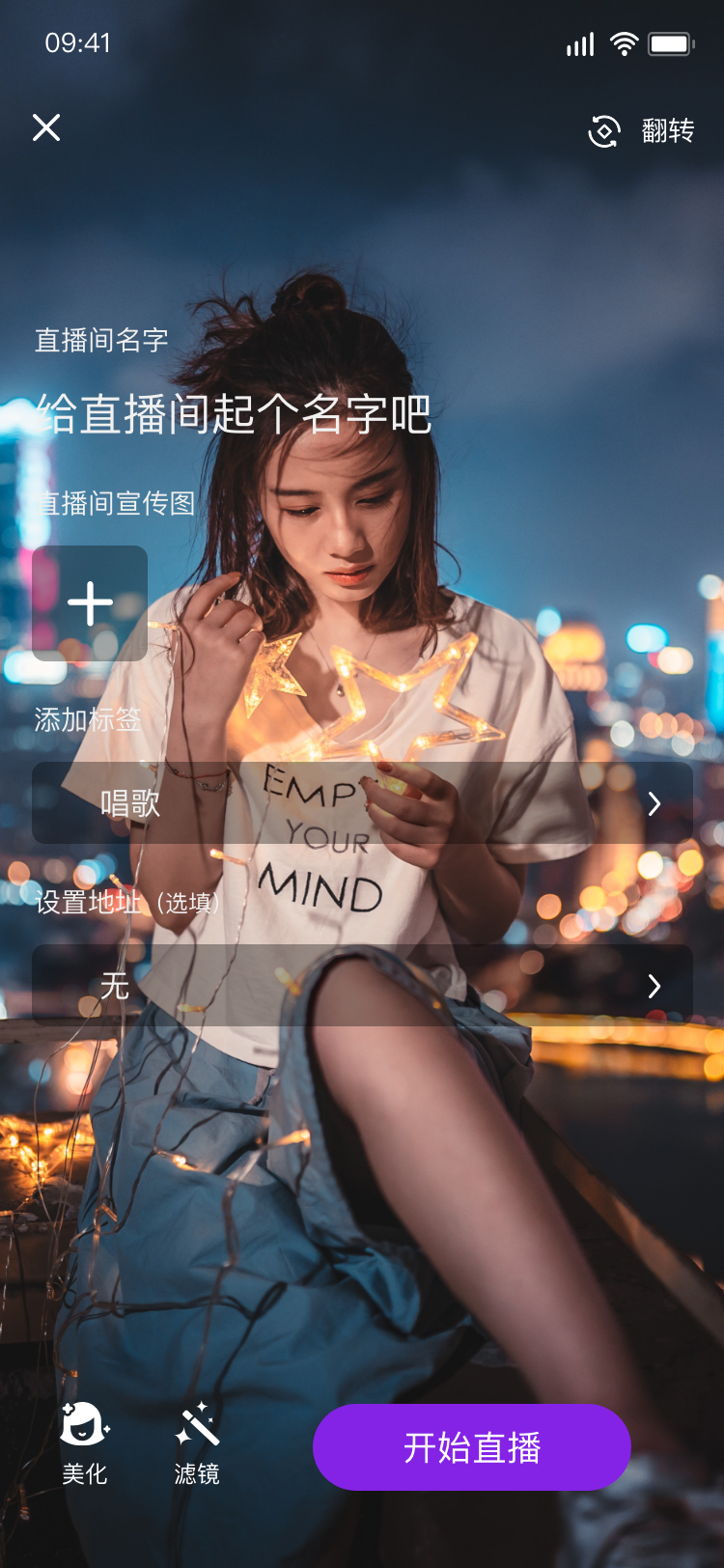Add a live room promo image
Image resolution: width=724 pixels, height=1568 pixels.
[90, 603]
